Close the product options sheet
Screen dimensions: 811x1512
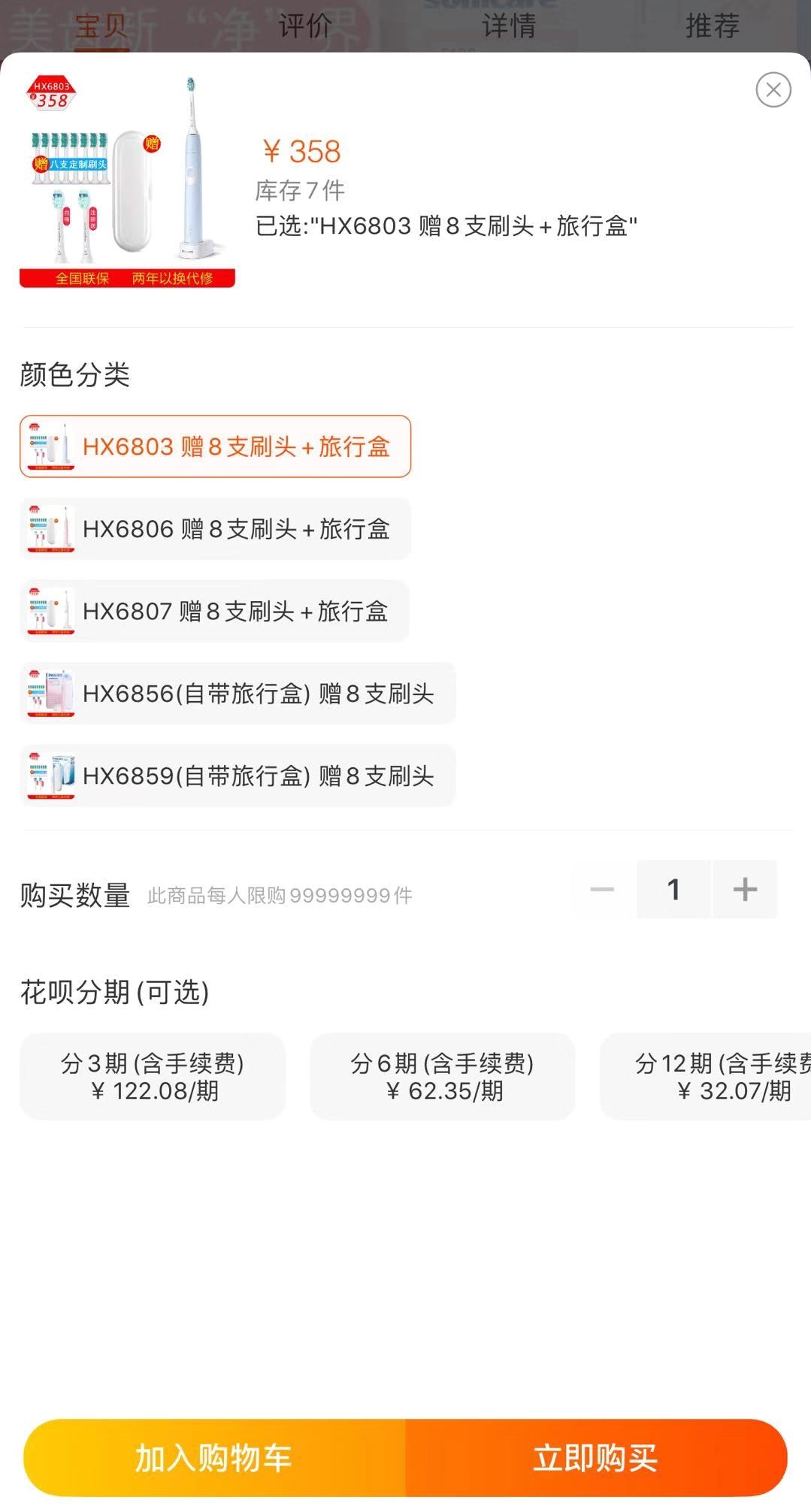[x=773, y=90]
